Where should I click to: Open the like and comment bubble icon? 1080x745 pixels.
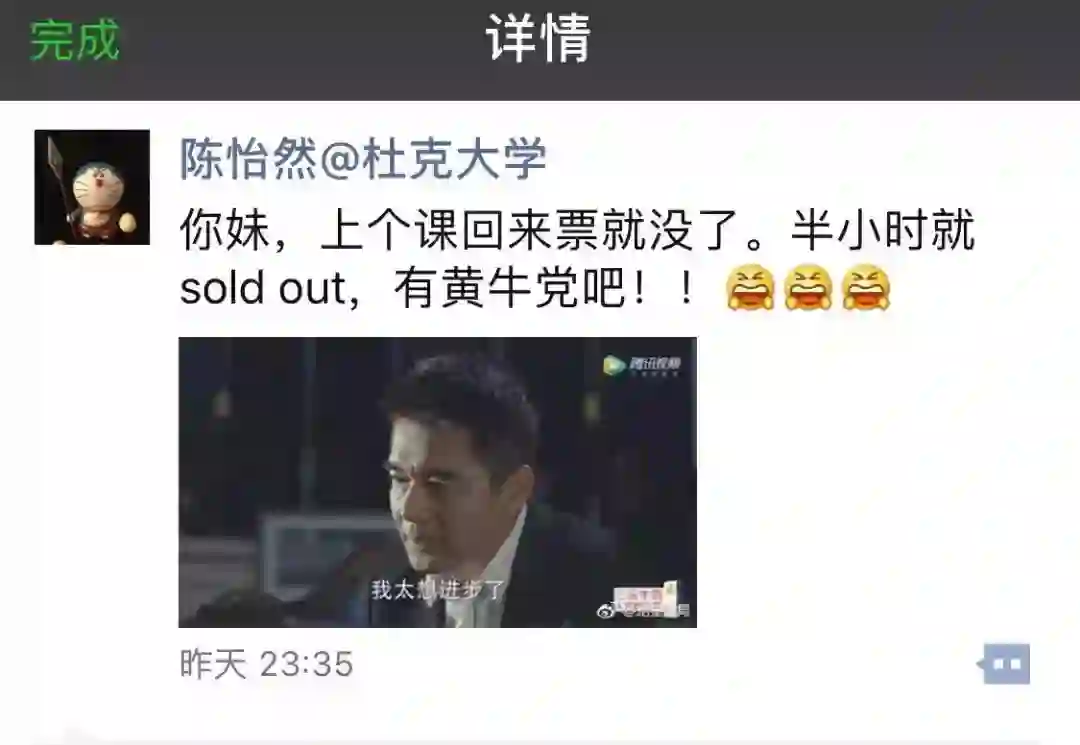(x=1004, y=664)
